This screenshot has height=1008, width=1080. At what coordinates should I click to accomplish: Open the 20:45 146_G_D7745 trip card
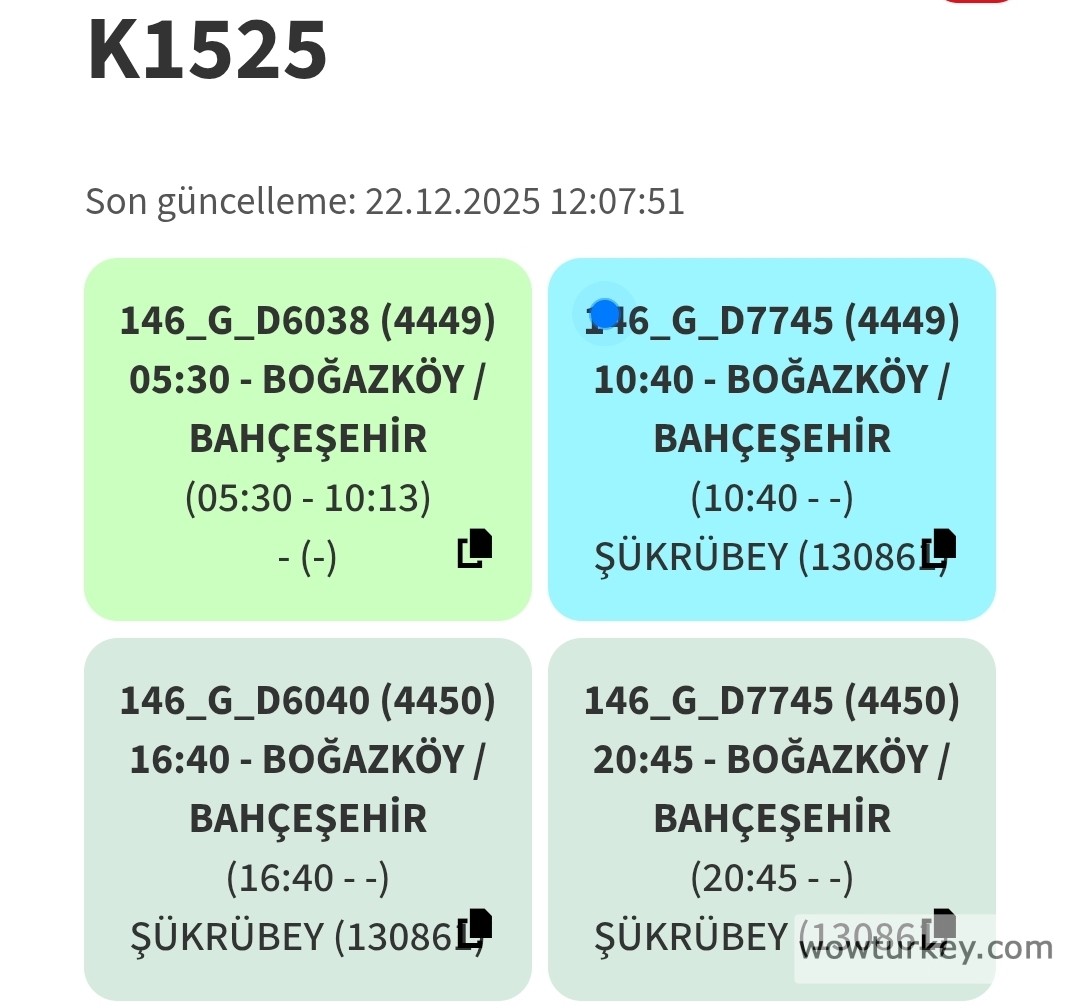coord(771,790)
